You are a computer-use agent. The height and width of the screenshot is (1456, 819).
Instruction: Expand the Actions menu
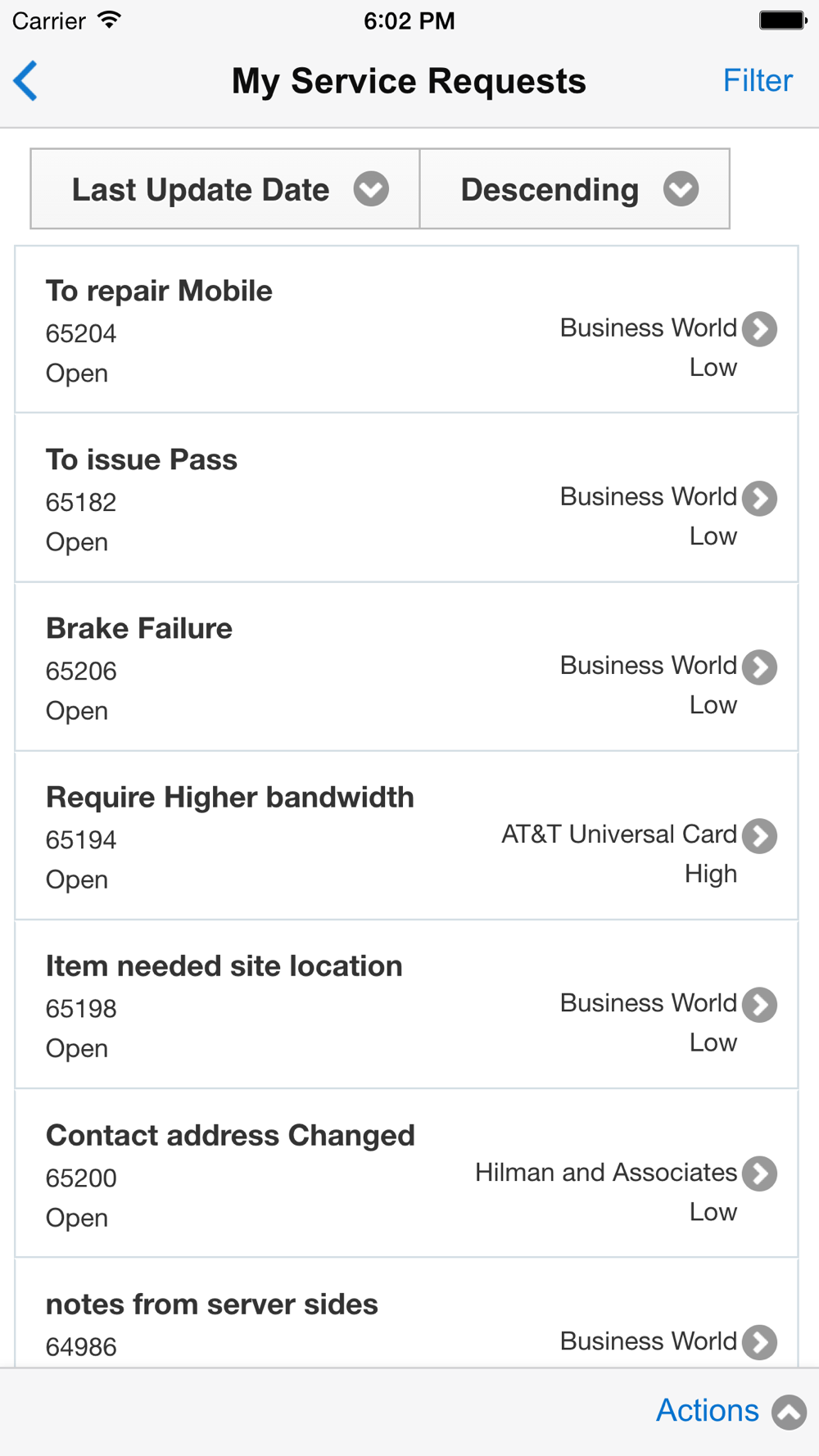[731, 1411]
